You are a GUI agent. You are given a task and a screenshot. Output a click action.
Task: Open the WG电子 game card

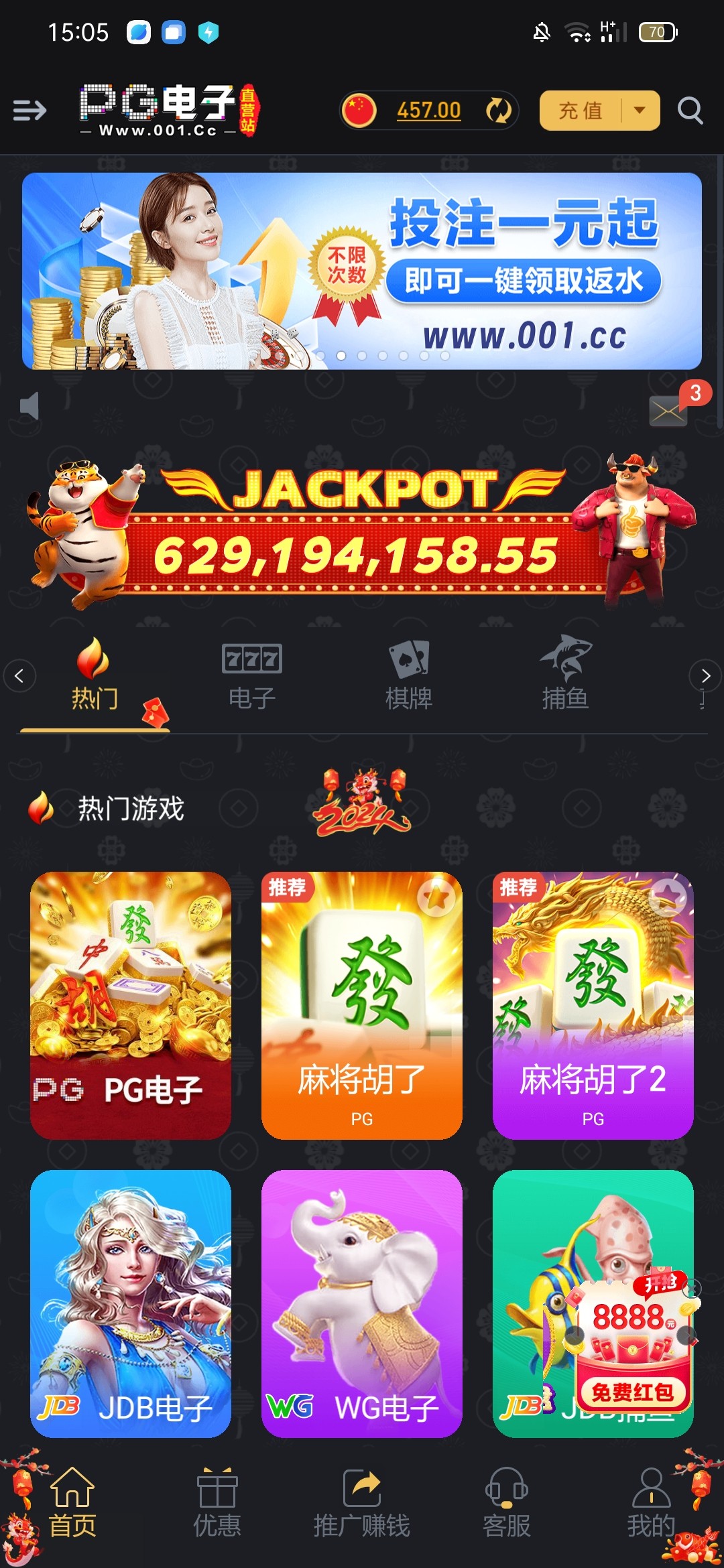click(362, 1303)
